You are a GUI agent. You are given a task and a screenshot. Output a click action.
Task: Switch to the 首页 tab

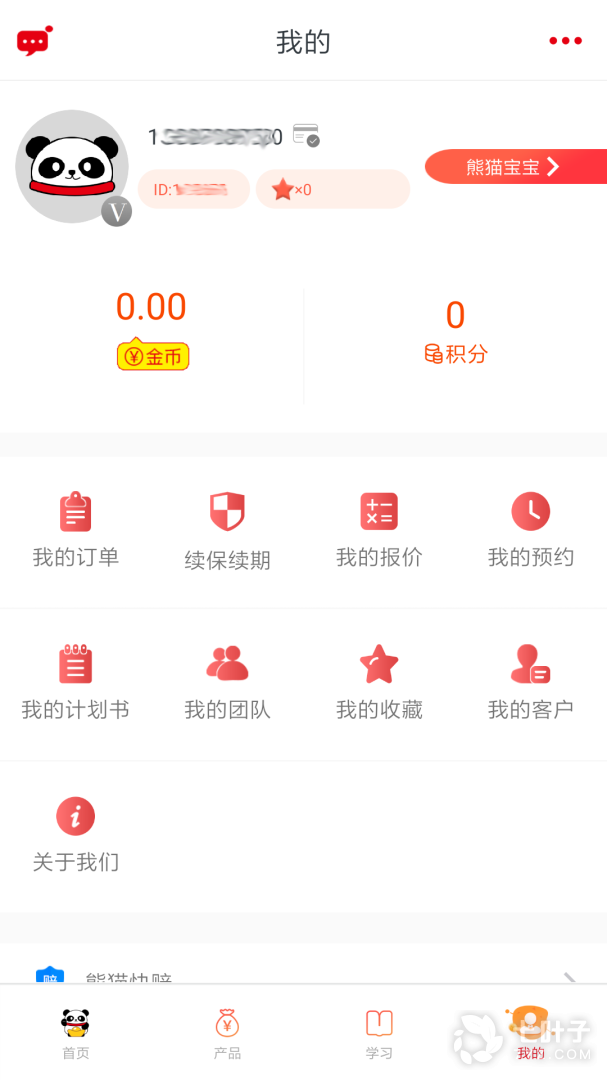[x=76, y=1033]
